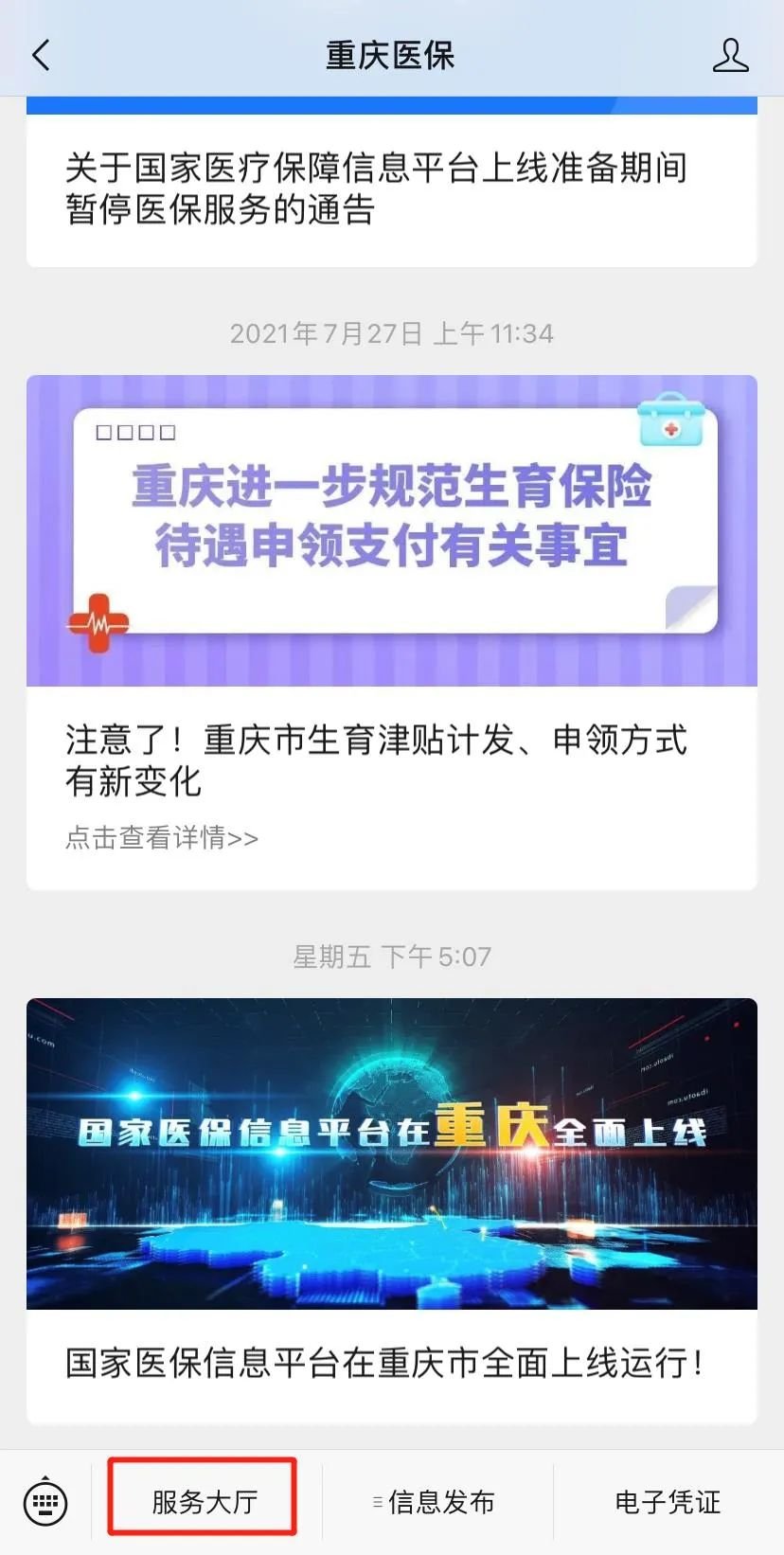Select the 电子凭证 menu
Screen dimensions: 784x1555
click(668, 1501)
